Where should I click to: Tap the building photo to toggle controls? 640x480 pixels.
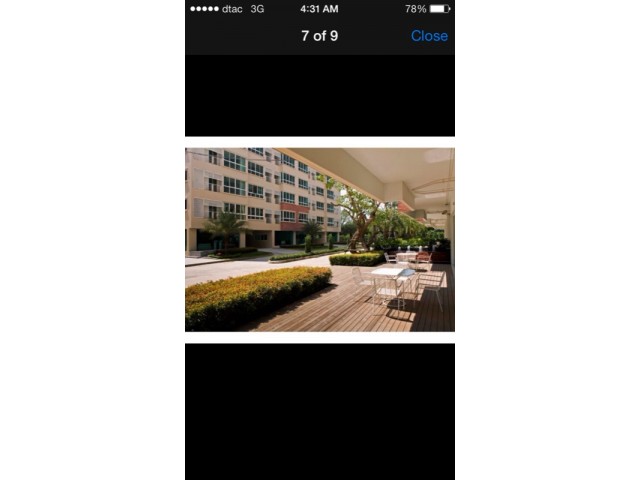pyautogui.click(x=319, y=239)
